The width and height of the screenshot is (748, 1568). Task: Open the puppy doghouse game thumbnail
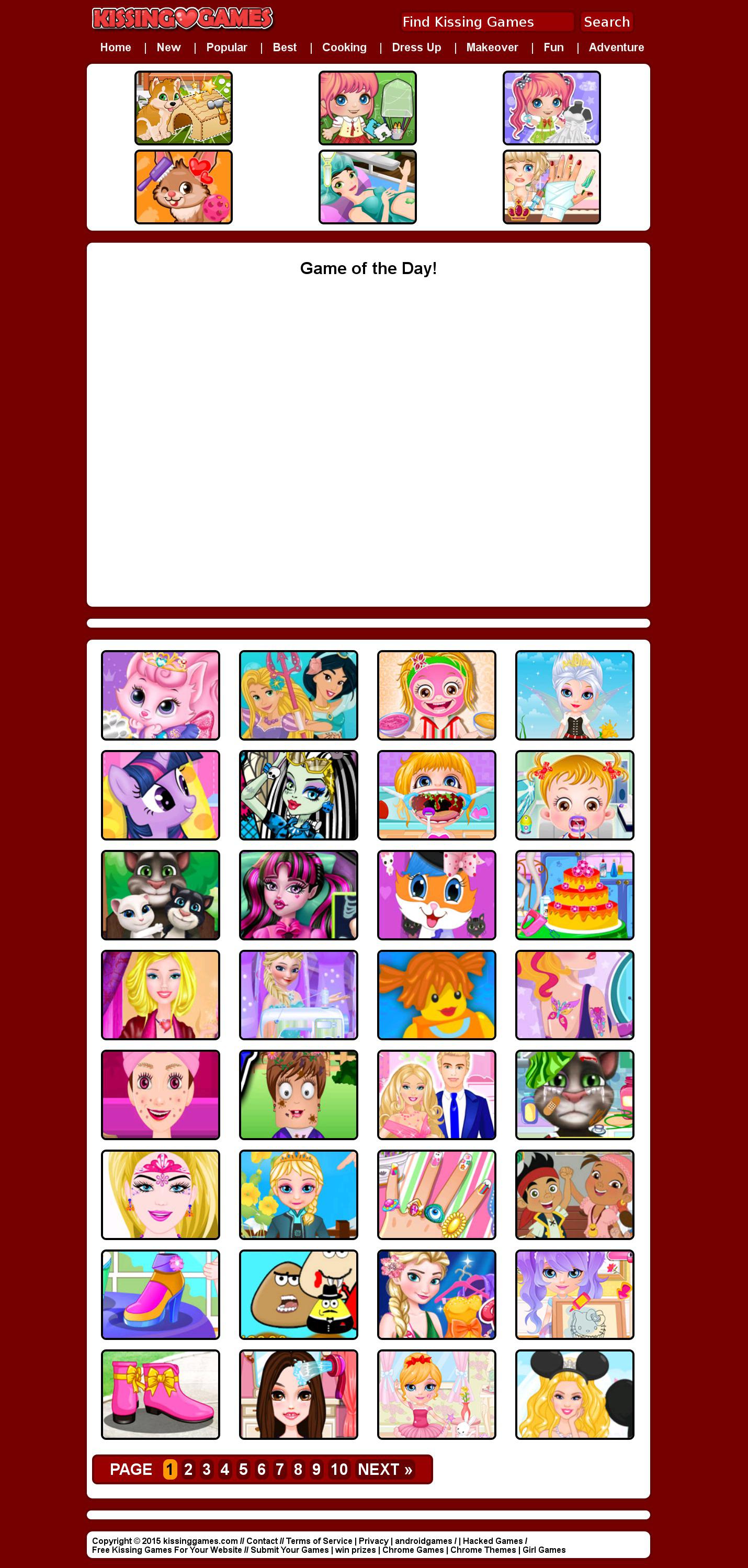(x=183, y=108)
